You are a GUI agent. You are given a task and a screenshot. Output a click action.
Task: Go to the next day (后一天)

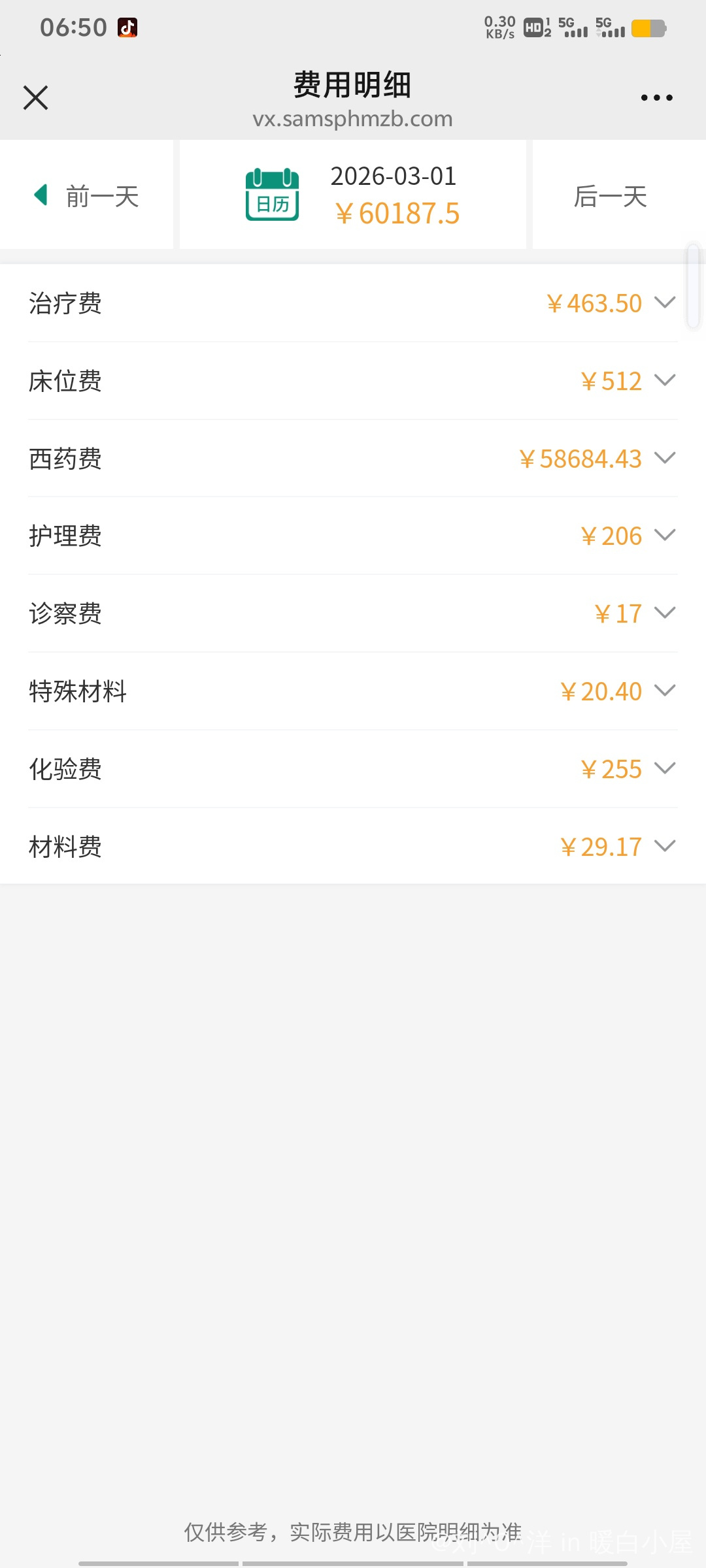[611, 196]
